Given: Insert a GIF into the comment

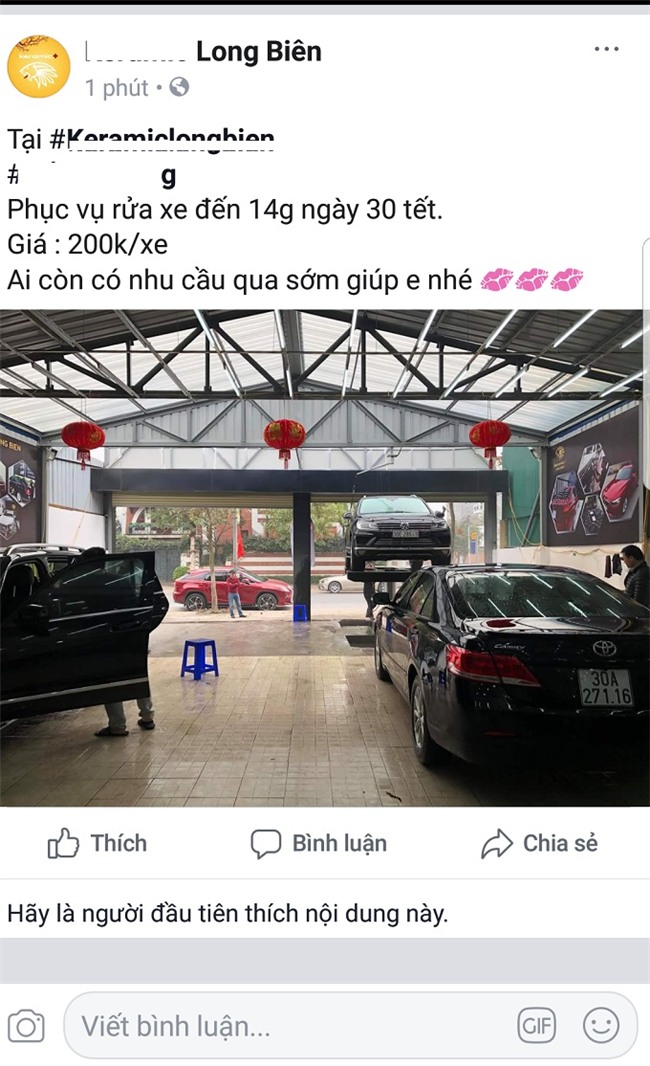Looking at the screenshot, I should coord(536,1025).
